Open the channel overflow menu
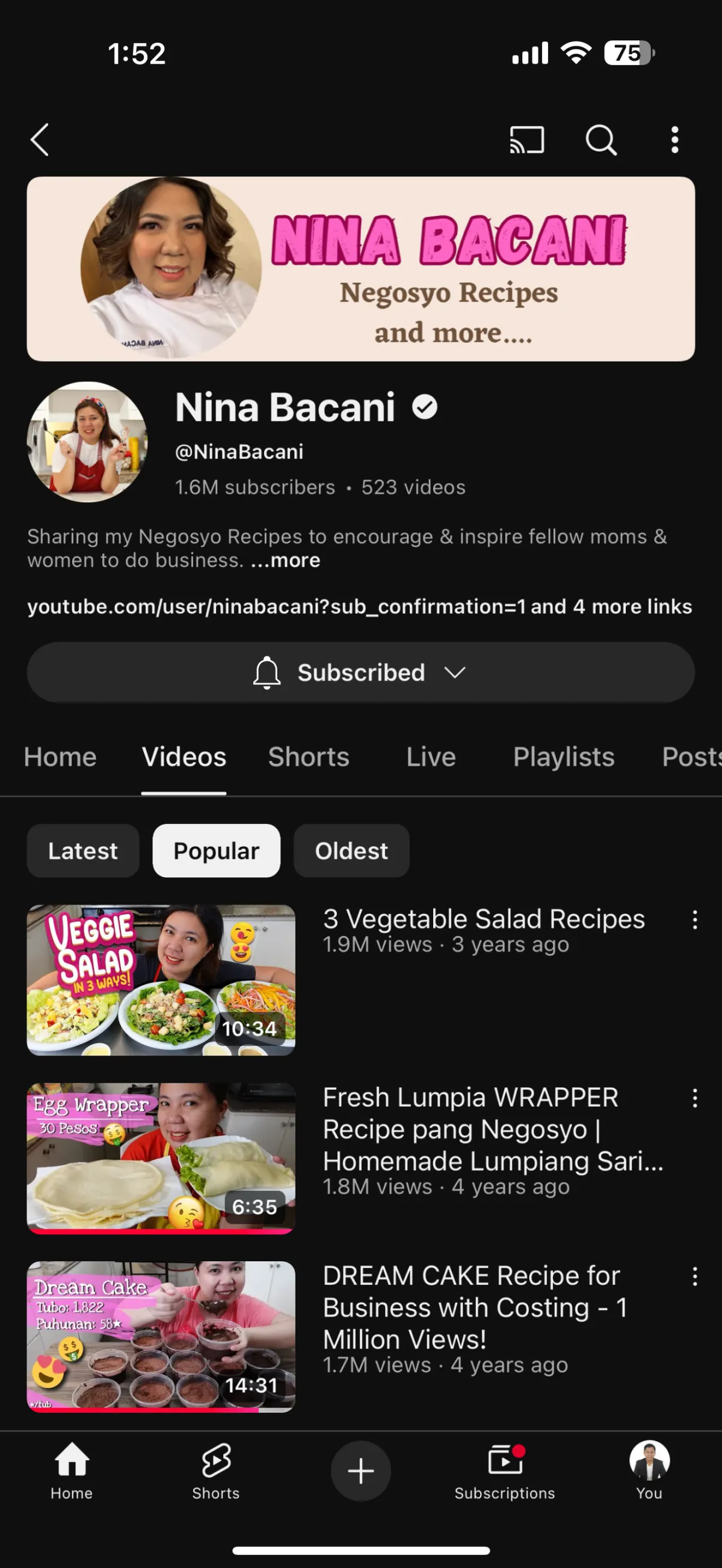The width and height of the screenshot is (722, 1568). [674, 140]
